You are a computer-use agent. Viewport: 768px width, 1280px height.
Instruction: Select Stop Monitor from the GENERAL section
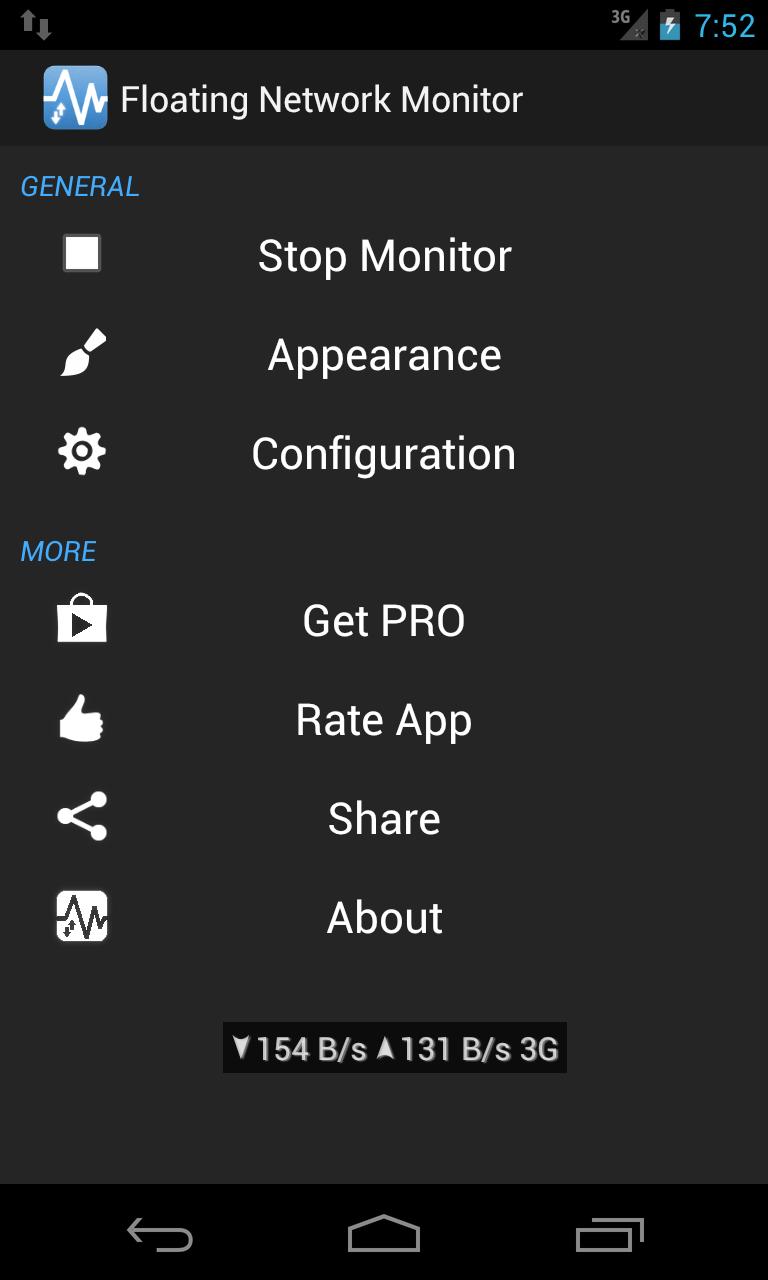[x=384, y=255]
